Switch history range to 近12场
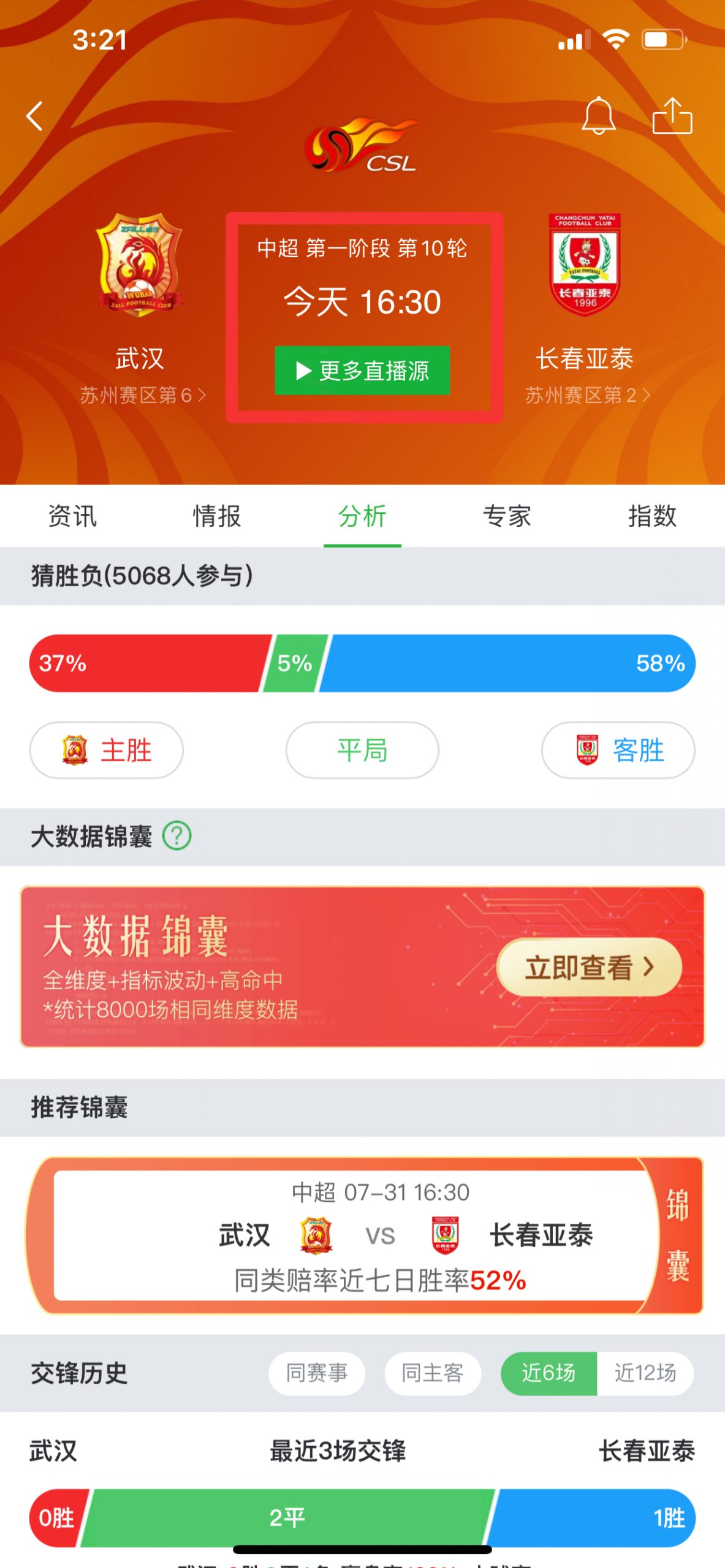This screenshot has height=1568, width=725. (x=645, y=1373)
